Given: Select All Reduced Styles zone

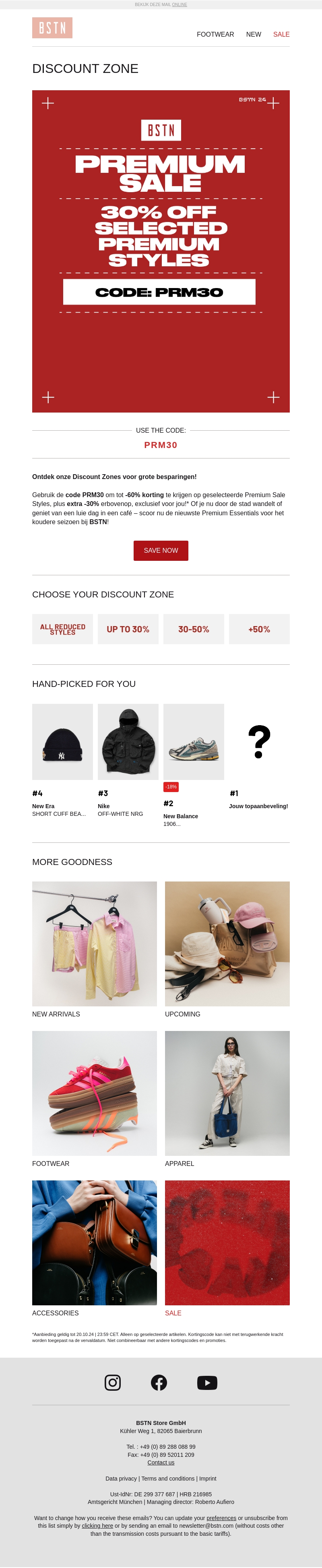Looking at the screenshot, I should click(63, 629).
